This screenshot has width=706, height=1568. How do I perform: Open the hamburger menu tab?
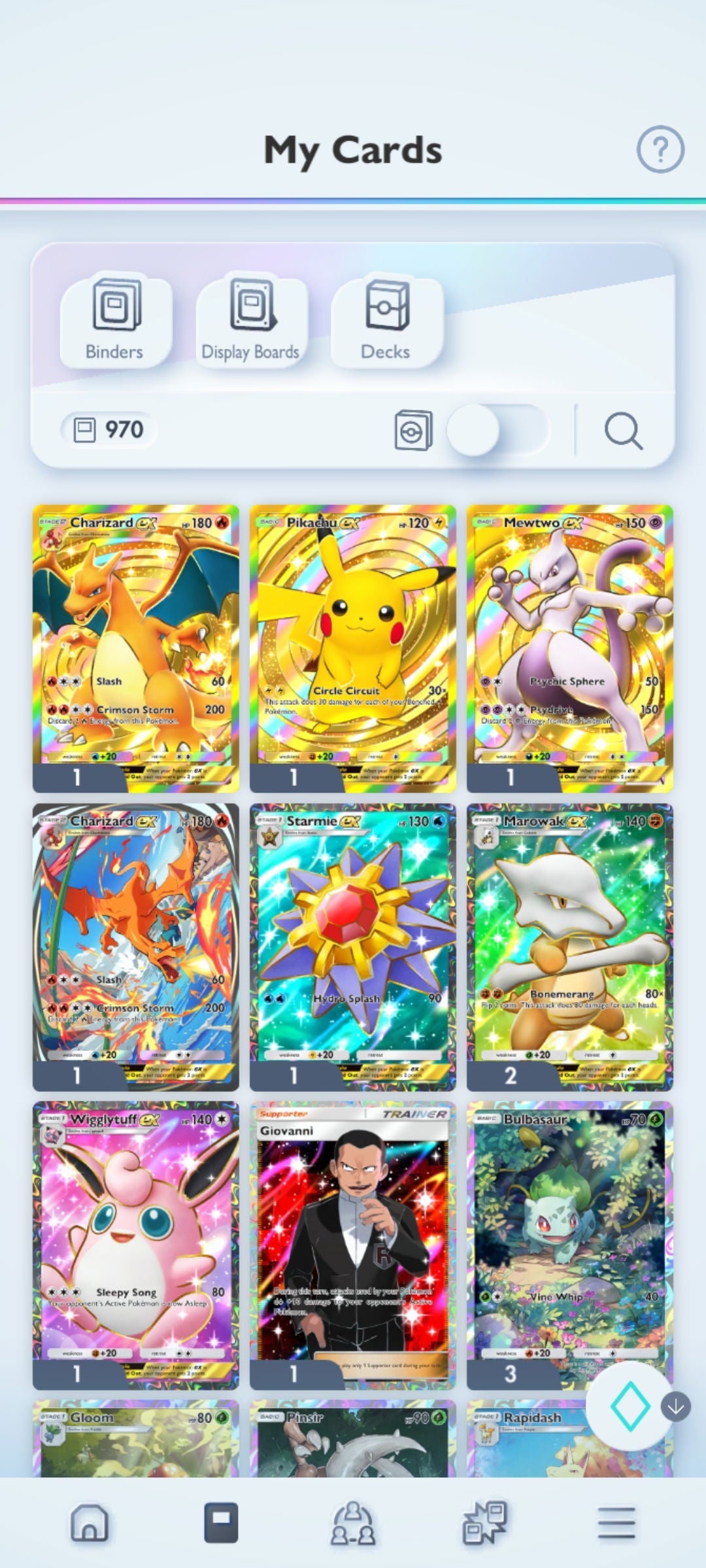[x=616, y=1522]
